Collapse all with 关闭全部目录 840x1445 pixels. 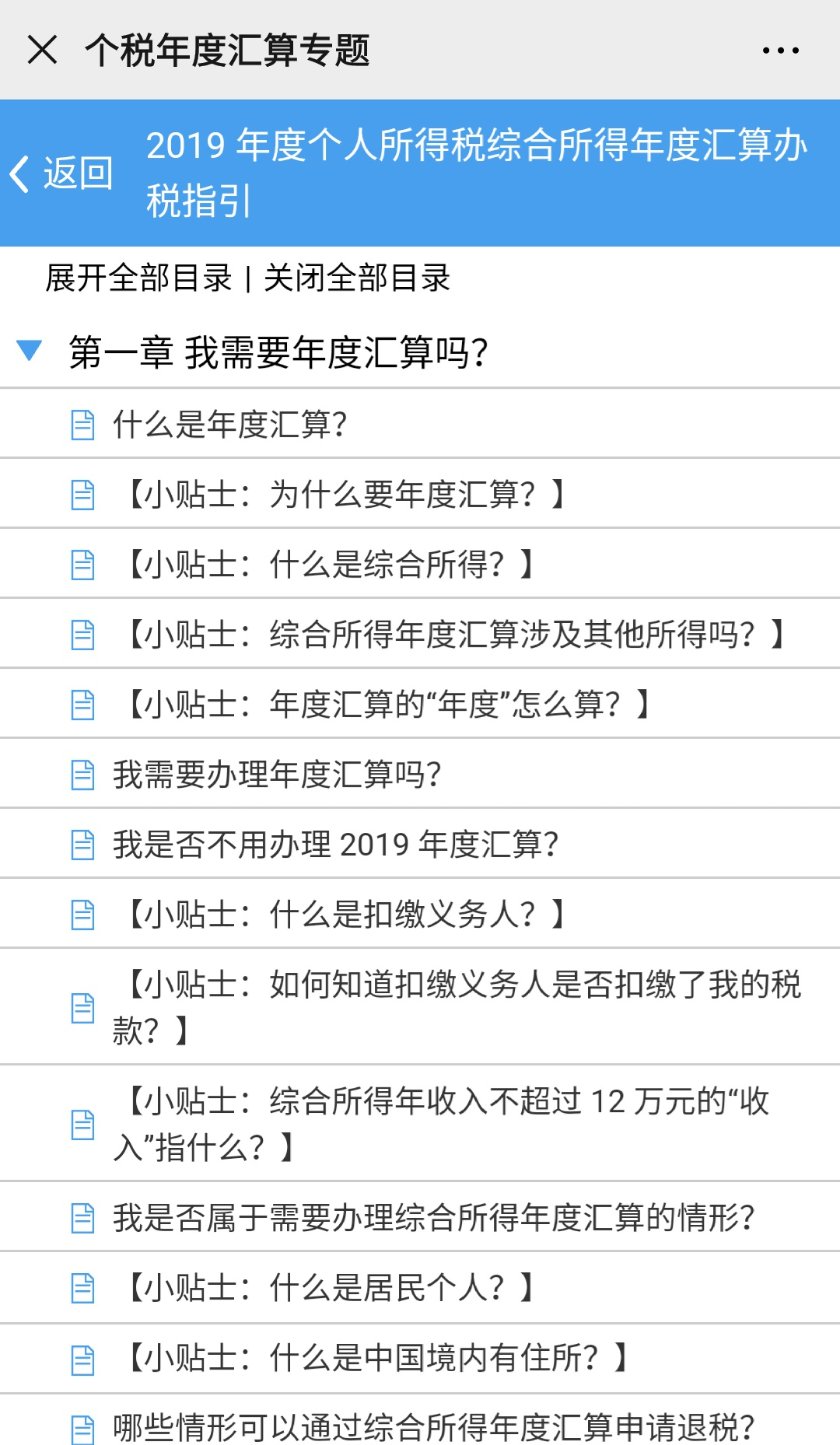(357, 278)
